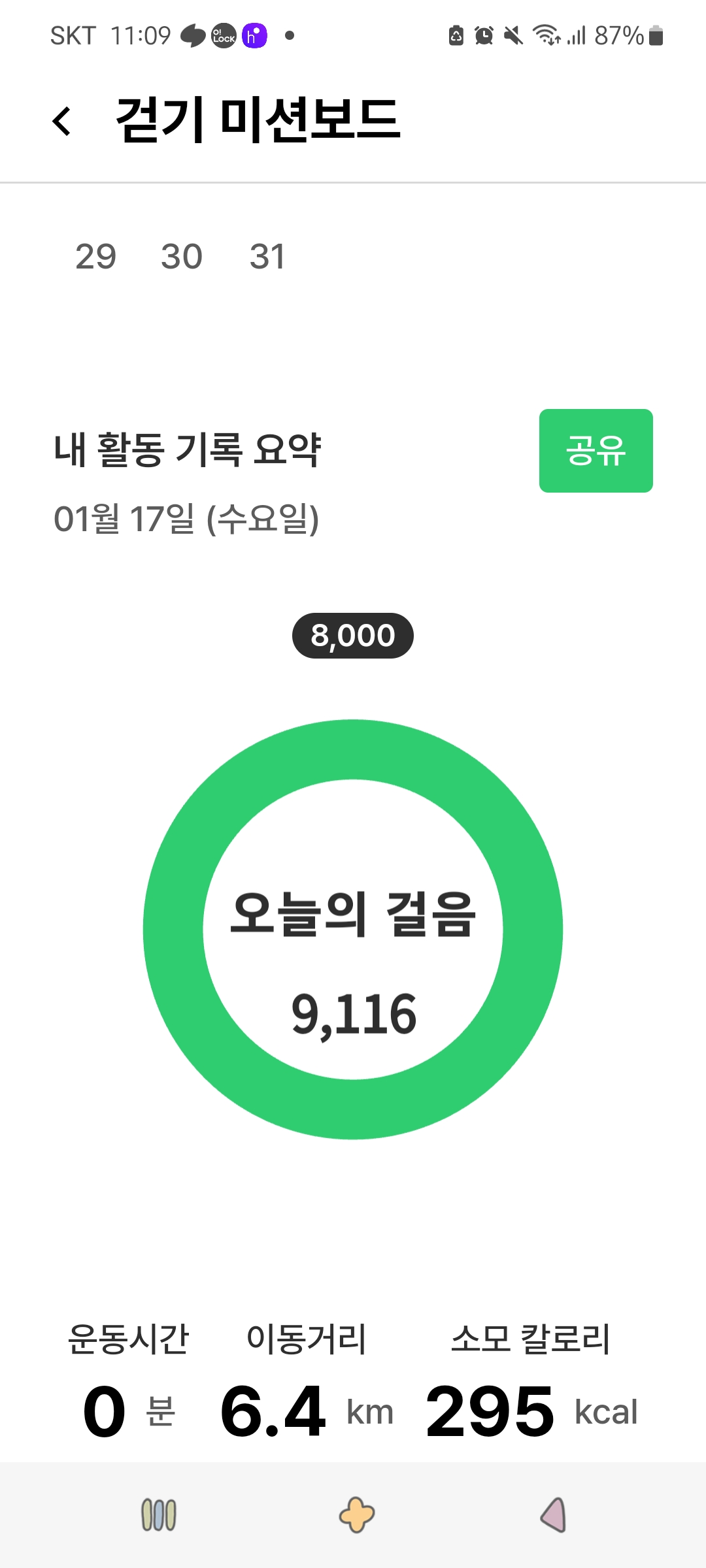706x1568 pixels.
Task: Tap the 공유 share button
Action: coord(596,451)
